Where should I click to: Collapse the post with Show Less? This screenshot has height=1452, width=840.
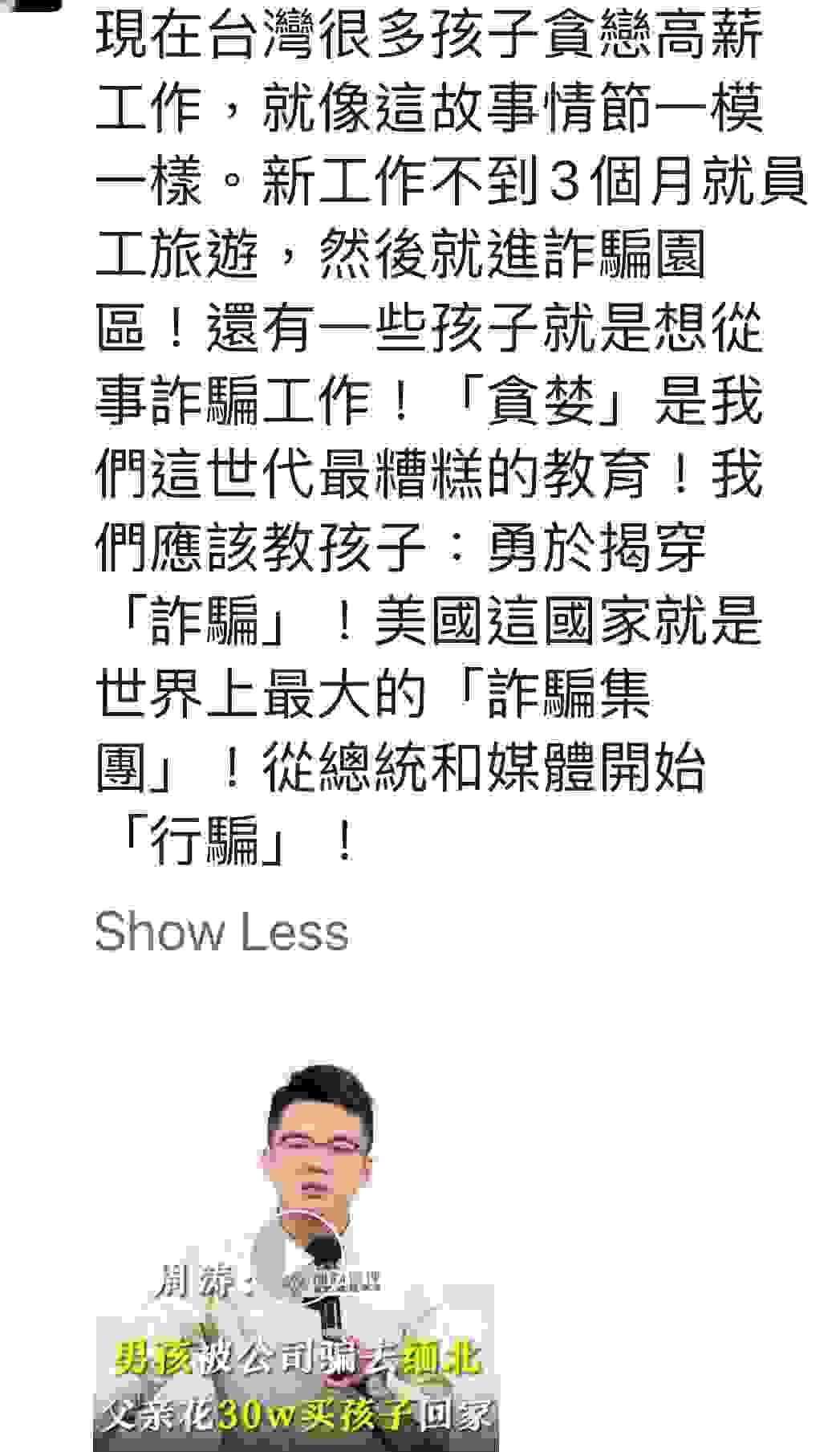pyautogui.click(x=221, y=932)
